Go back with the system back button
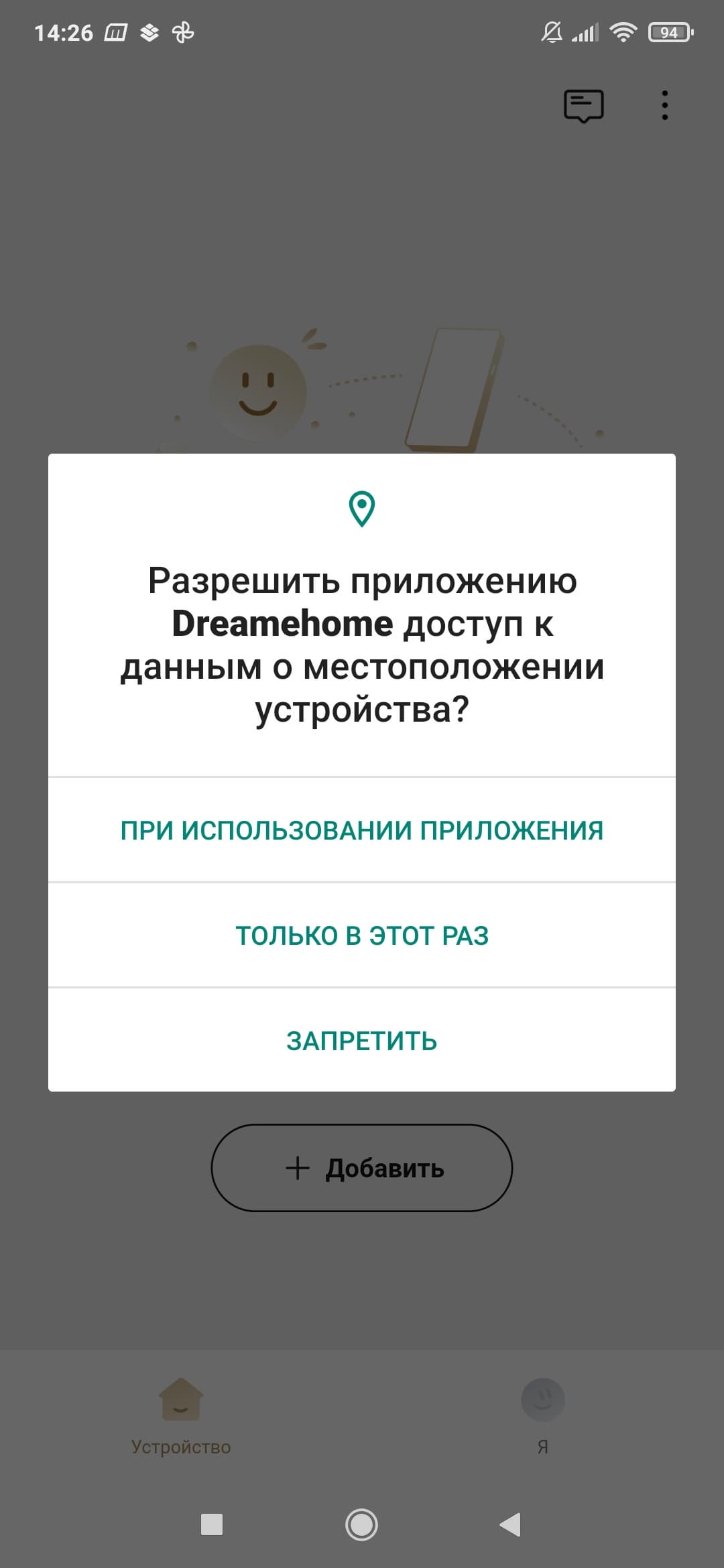The width and height of the screenshot is (724, 1568). click(x=511, y=1524)
